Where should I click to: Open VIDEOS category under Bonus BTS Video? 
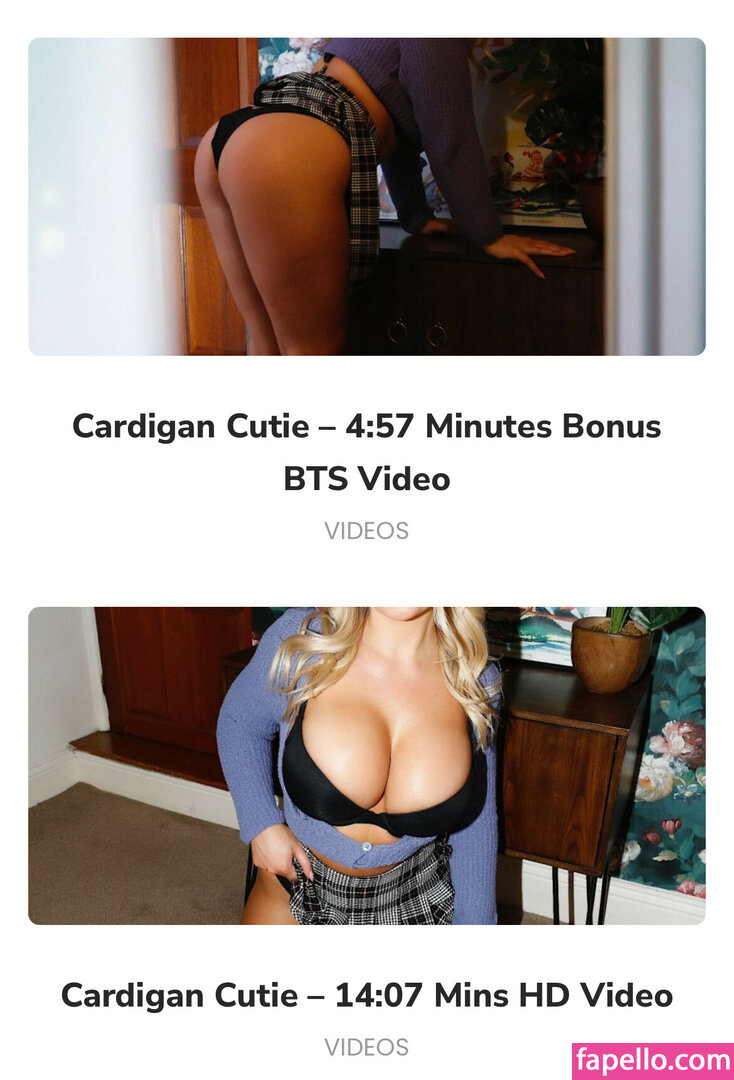366,531
